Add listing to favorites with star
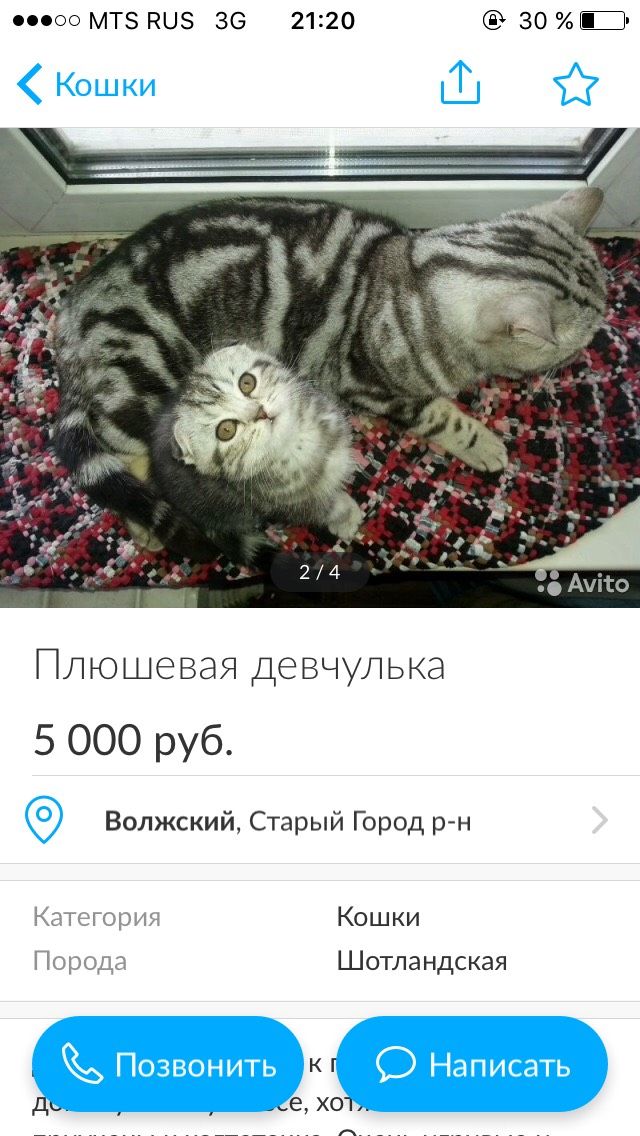This screenshot has width=640, height=1136. coord(575,85)
